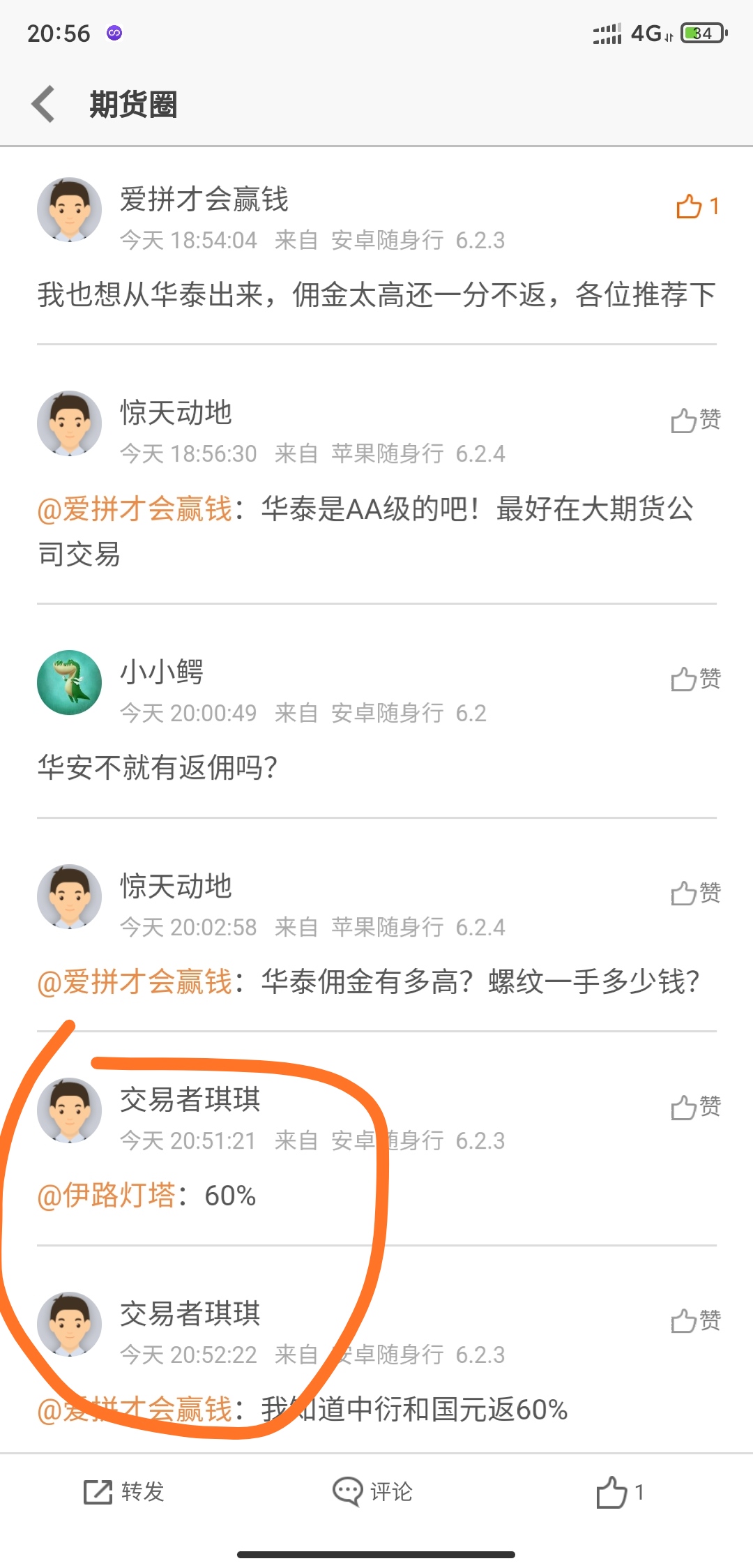Like 交易者琪琪's comment at 20:51:21

pos(695,1107)
